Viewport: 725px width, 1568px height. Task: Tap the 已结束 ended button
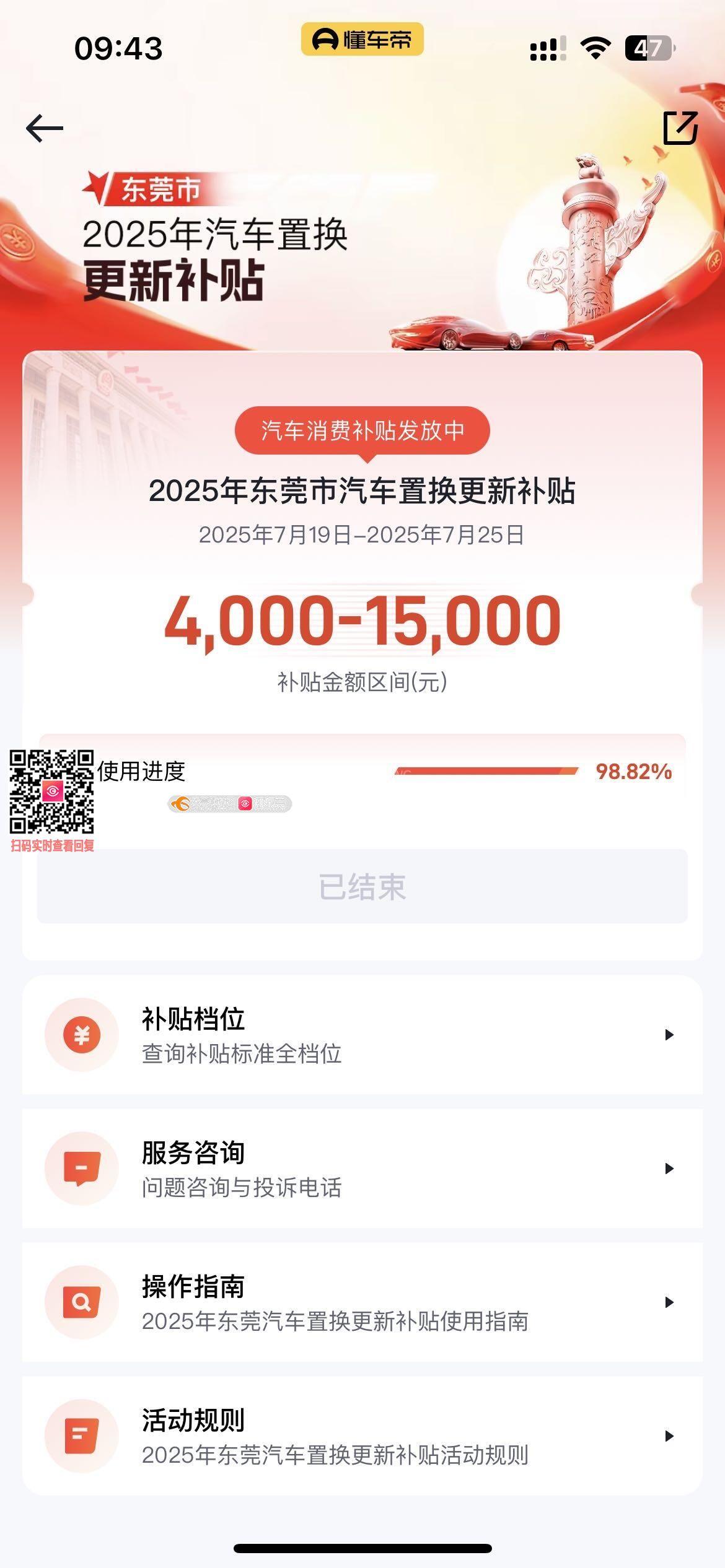click(362, 887)
